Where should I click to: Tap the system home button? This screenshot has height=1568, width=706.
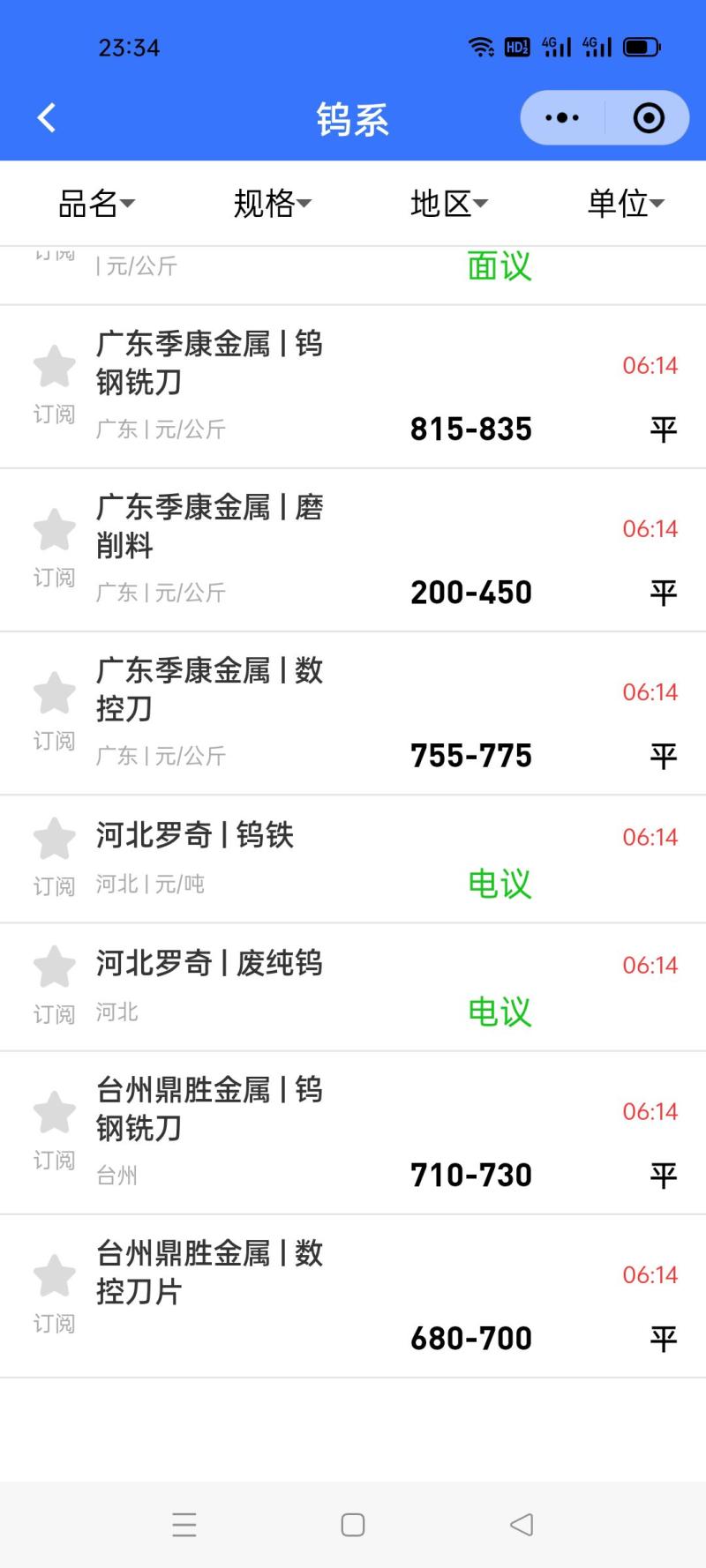pos(353,1525)
